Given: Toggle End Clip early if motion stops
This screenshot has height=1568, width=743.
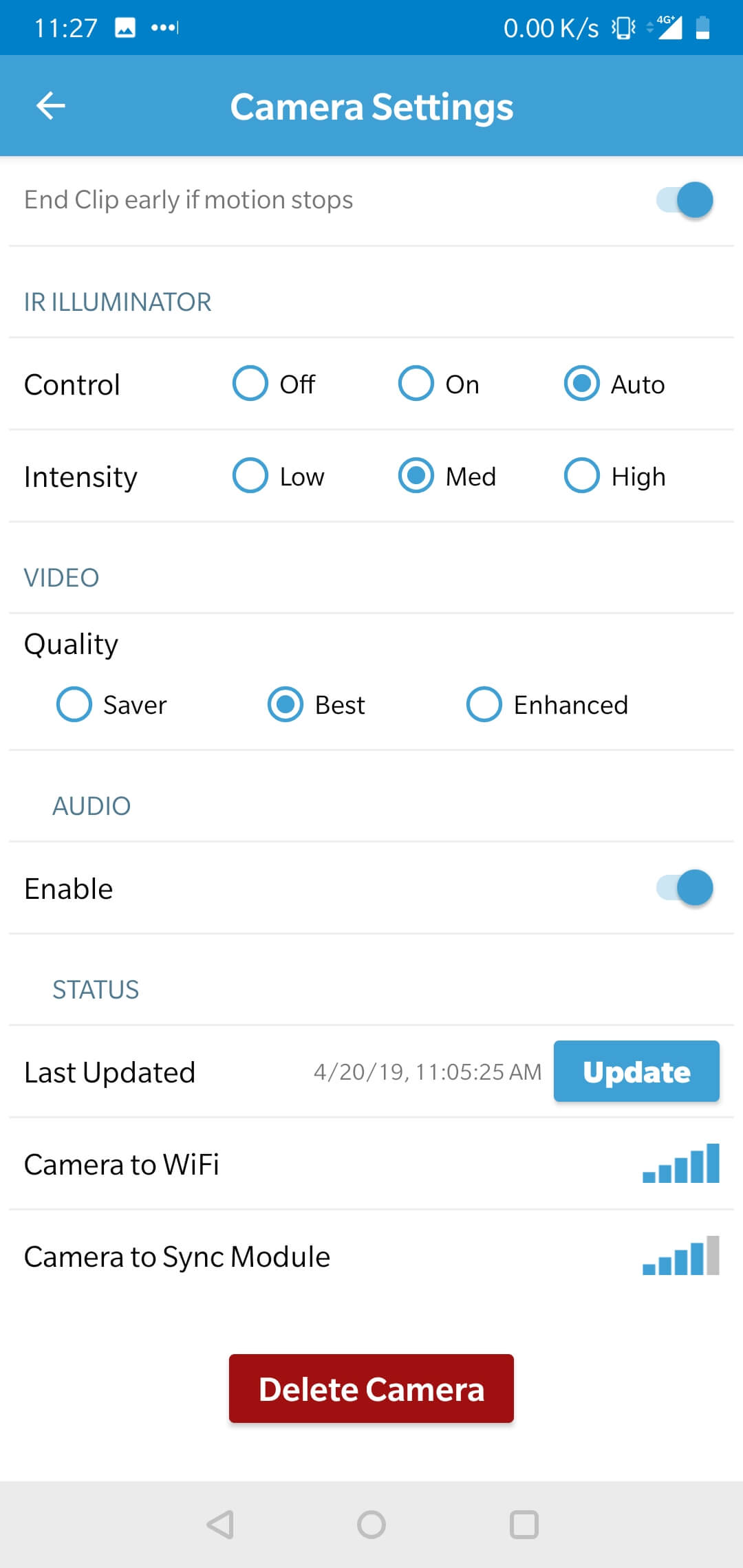Looking at the screenshot, I should pyautogui.click(x=685, y=200).
